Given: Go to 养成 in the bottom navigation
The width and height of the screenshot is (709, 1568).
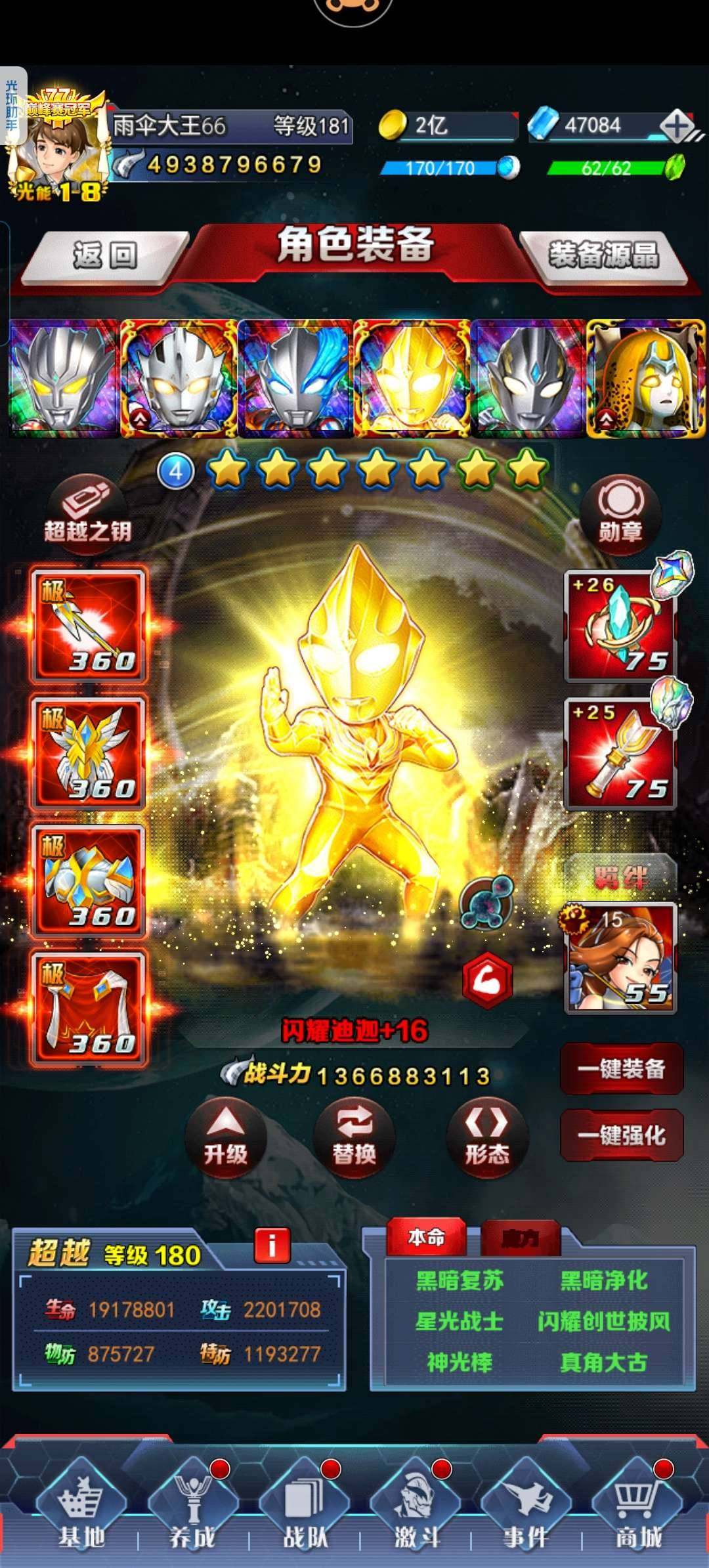Looking at the screenshot, I should [x=192, y=1509].
